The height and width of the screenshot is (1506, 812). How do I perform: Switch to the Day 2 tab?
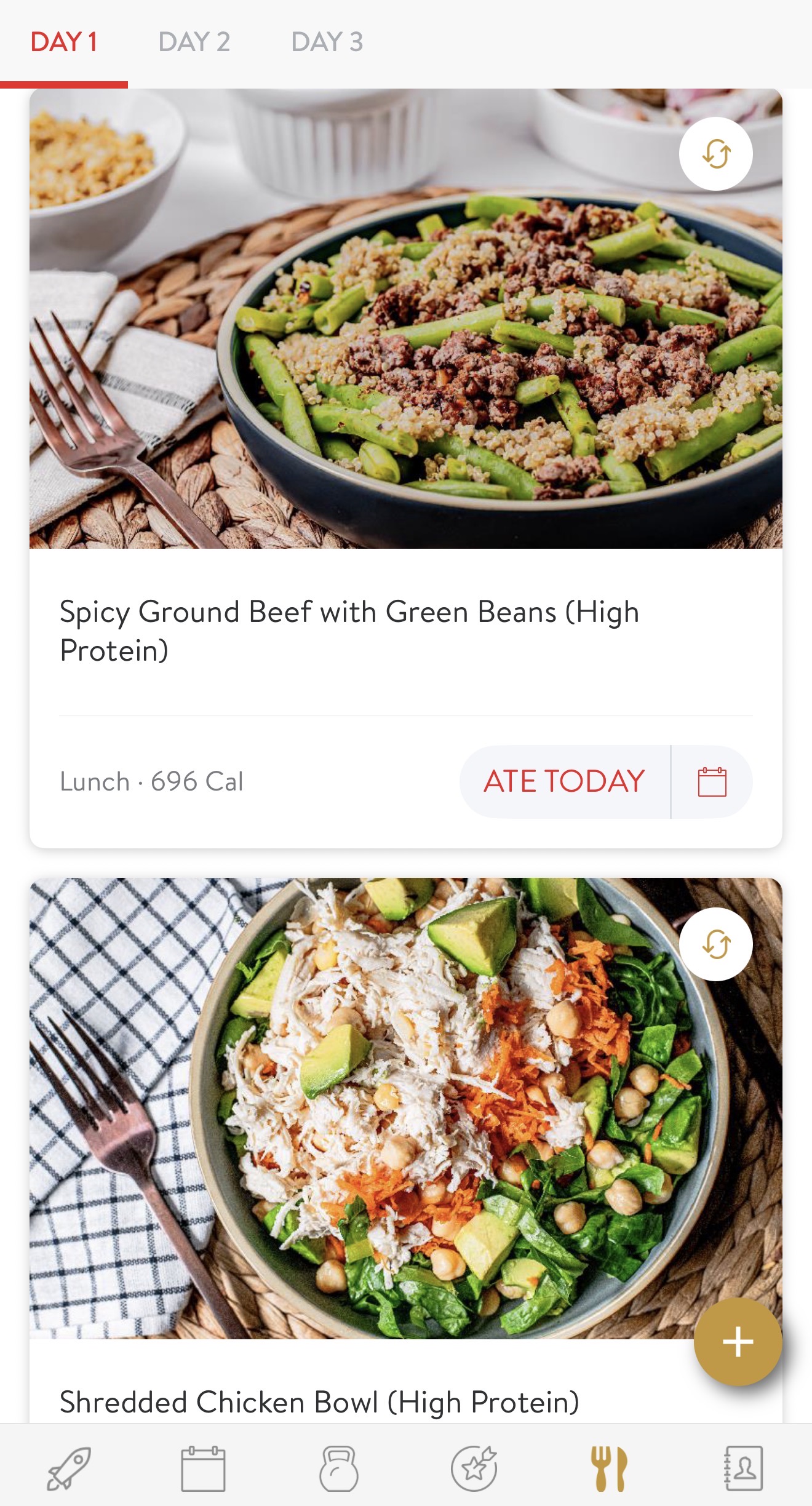tap(194, 42)
